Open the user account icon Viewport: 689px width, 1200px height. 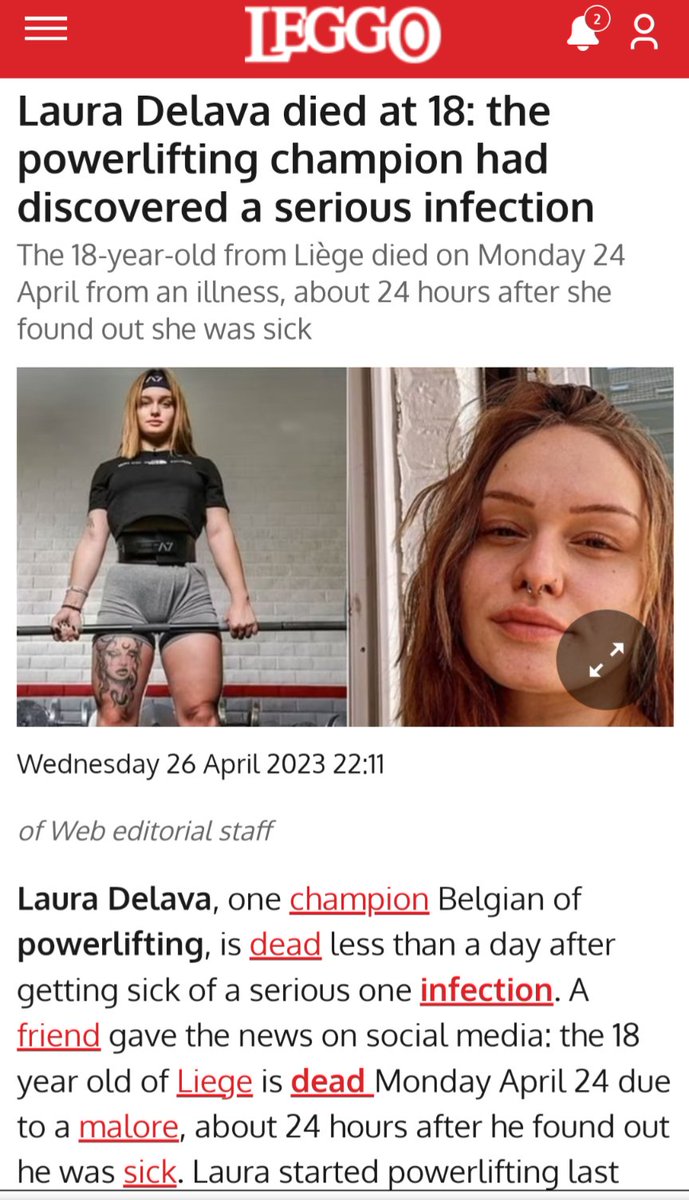point(645,33)
